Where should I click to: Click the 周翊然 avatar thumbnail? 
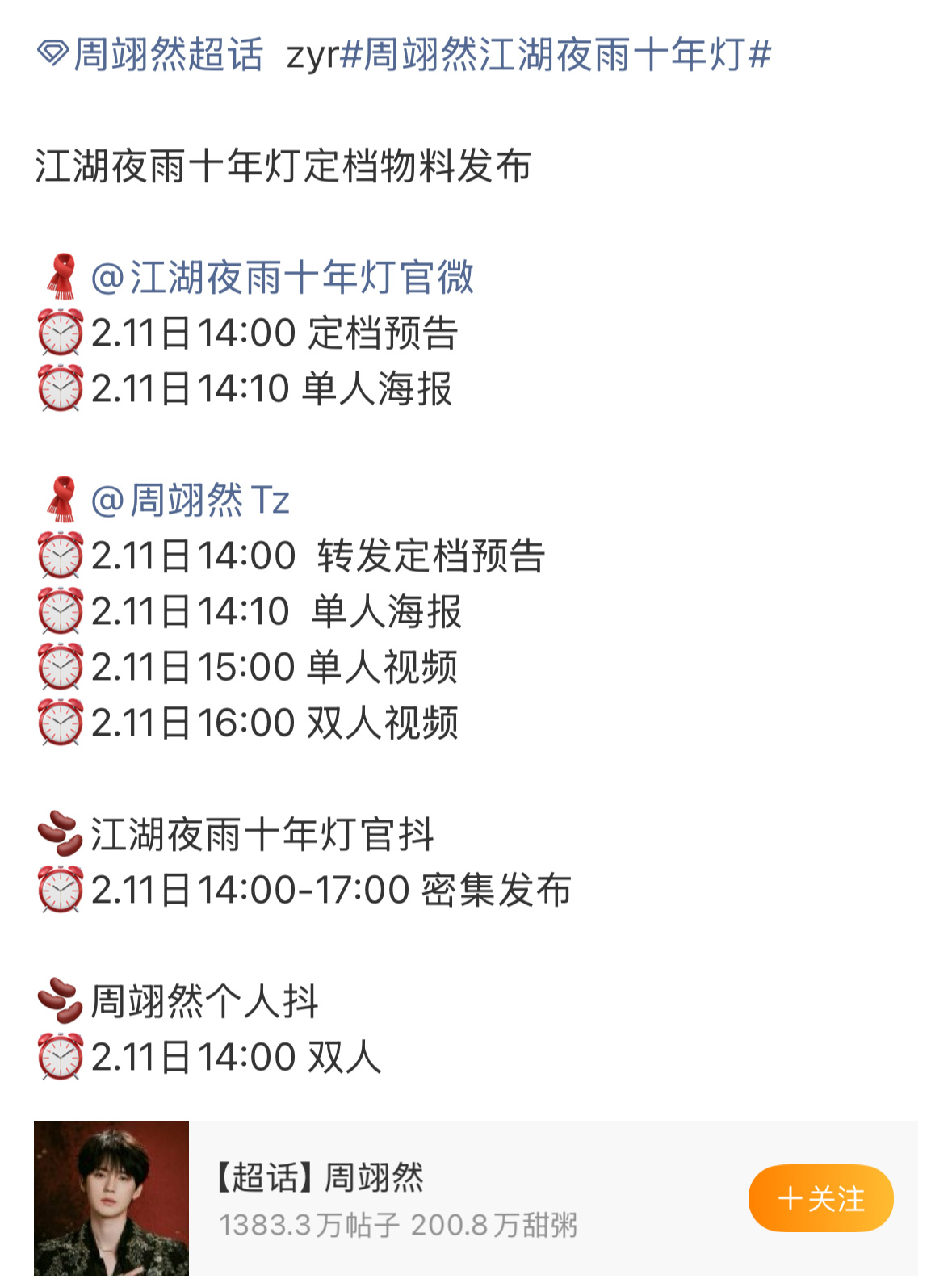[x=111, y=1197]
